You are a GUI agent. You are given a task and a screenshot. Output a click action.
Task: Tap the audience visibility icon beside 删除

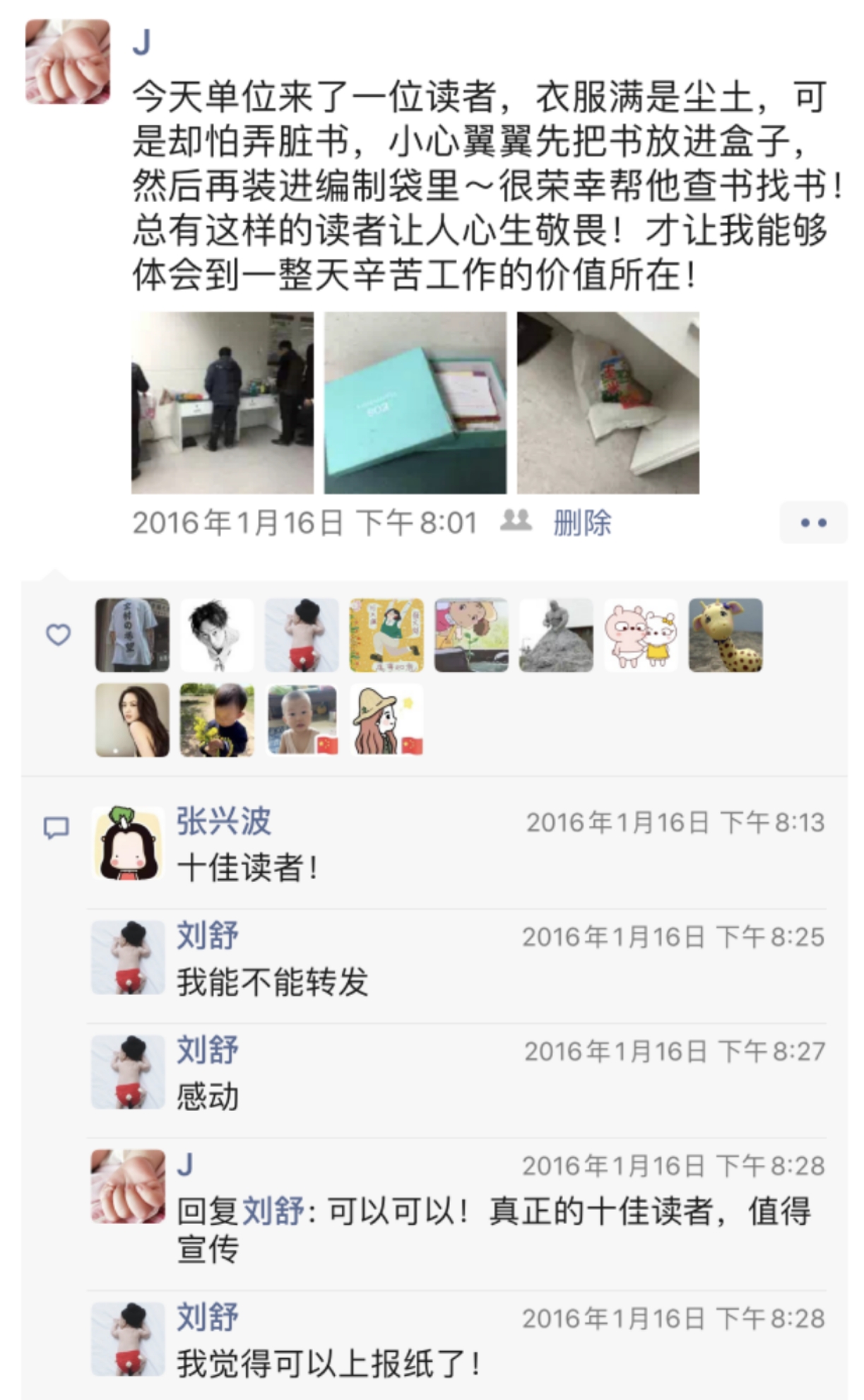(516, 522)
